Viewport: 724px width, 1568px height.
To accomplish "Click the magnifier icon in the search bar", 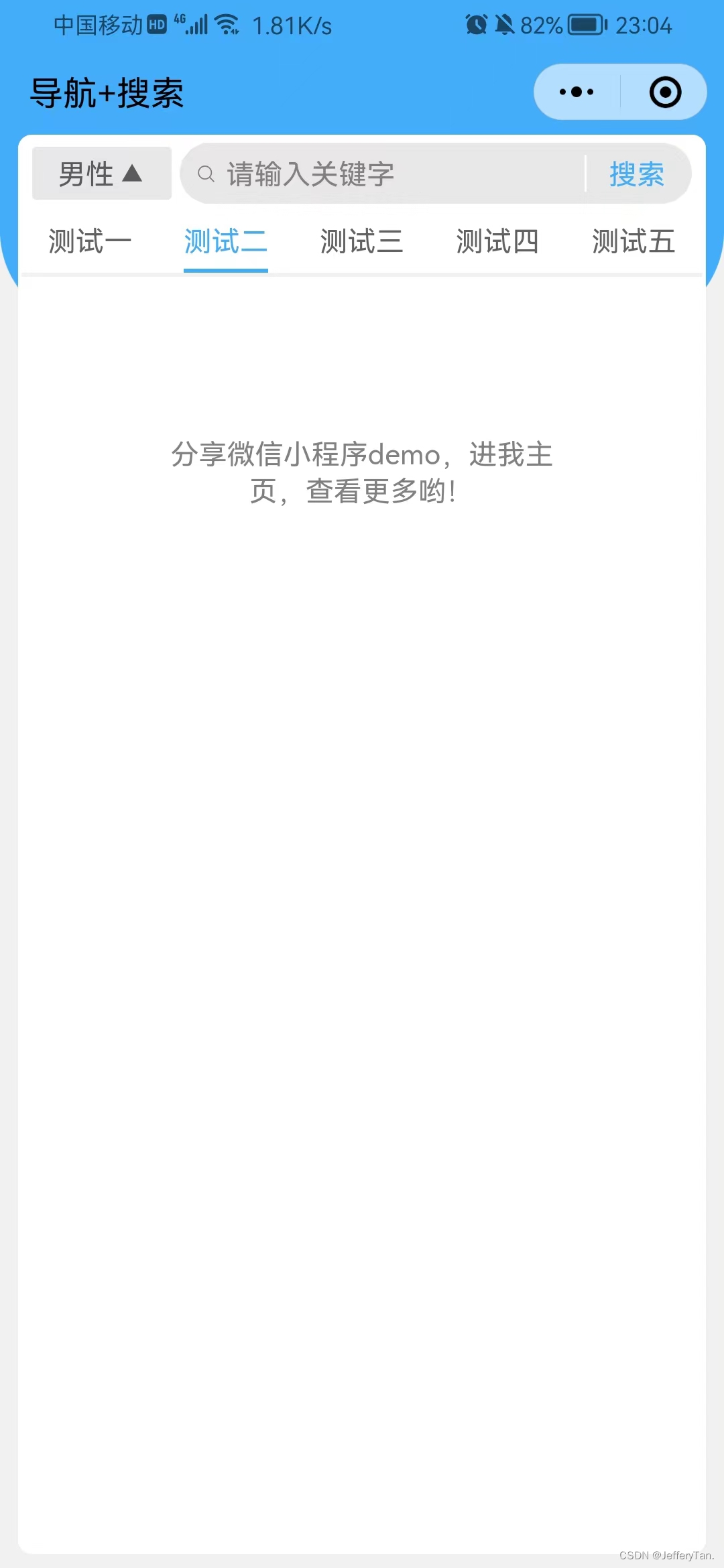I will pyautogui.click(x=206, y=174).
